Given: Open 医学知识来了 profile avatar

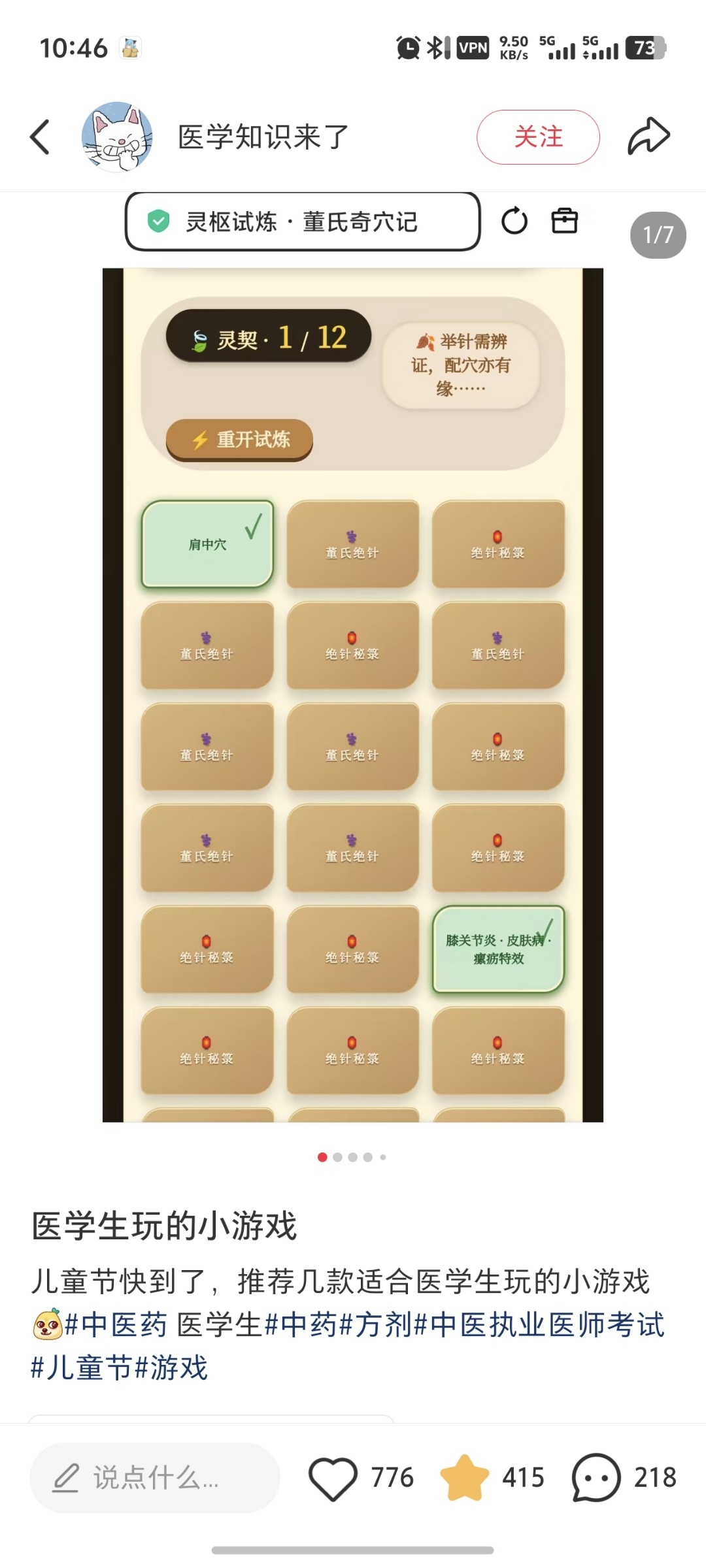Looking at the screenshot, I should tap(117, 137).
